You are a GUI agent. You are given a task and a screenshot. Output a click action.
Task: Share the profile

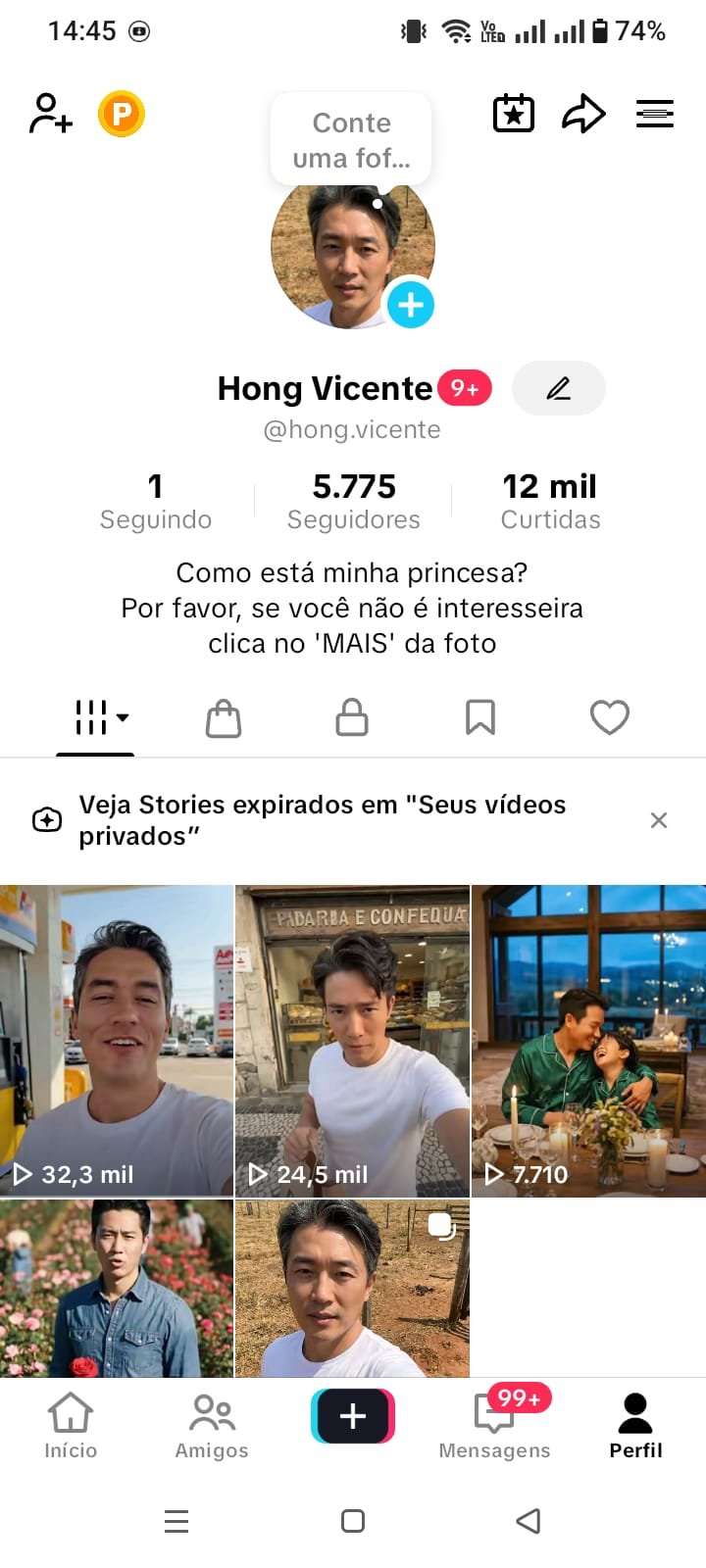point(583,114)
